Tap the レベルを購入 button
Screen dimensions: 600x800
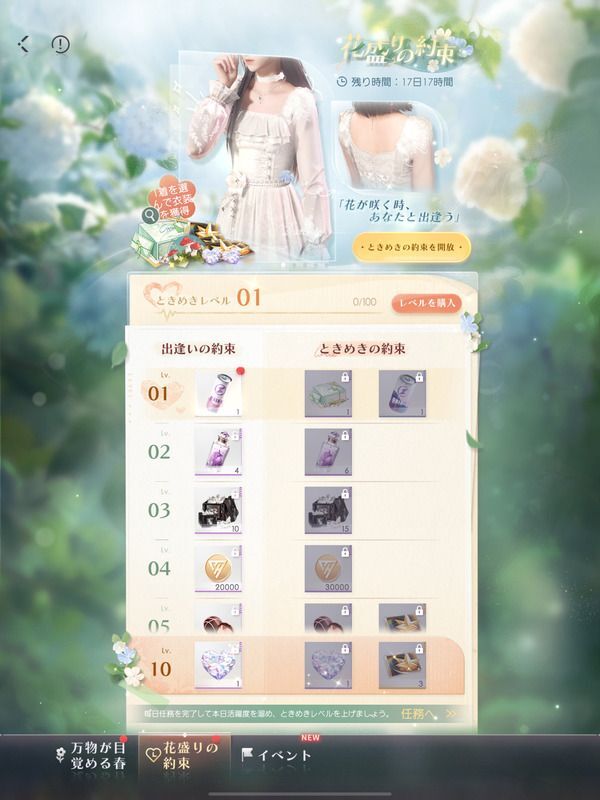tap(427, 301)
